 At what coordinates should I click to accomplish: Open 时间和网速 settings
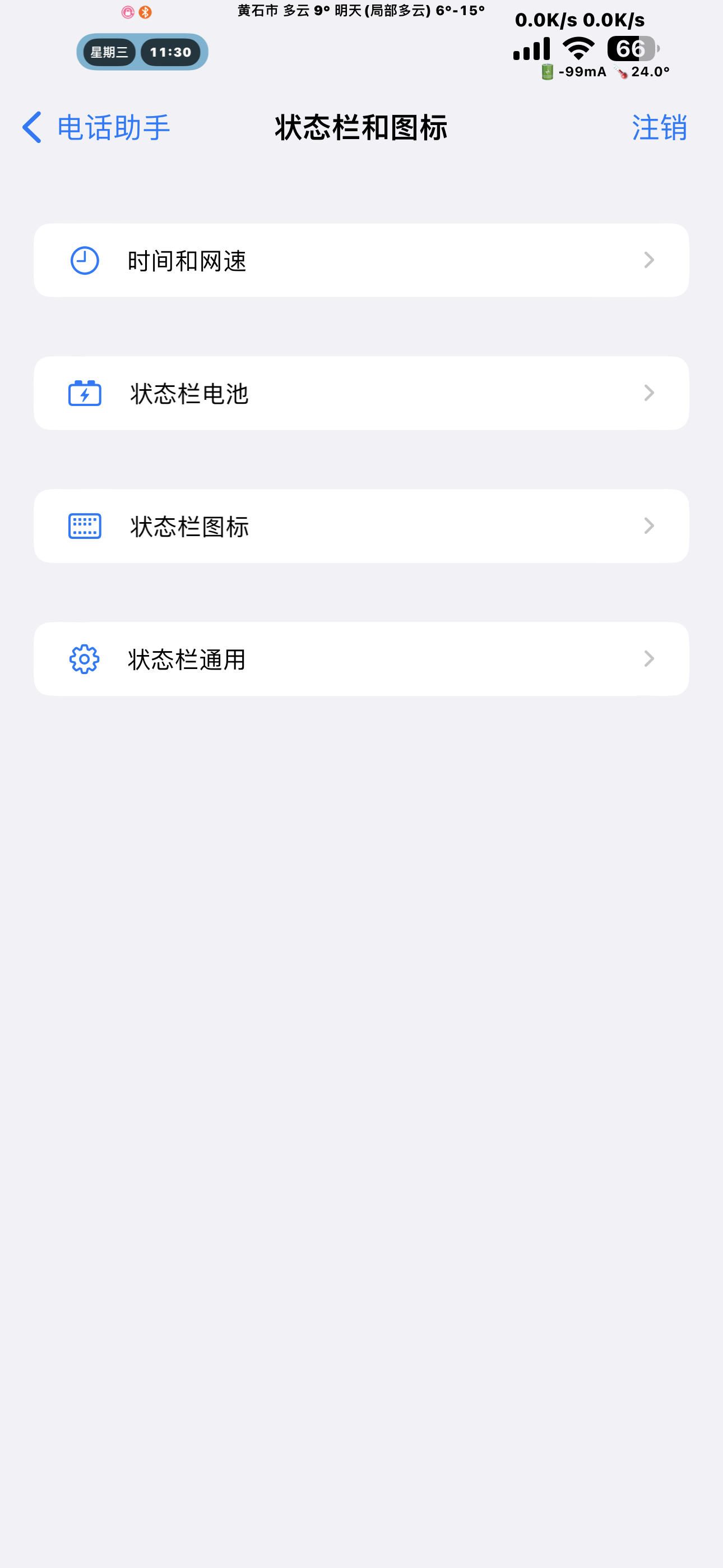[361, 261]
